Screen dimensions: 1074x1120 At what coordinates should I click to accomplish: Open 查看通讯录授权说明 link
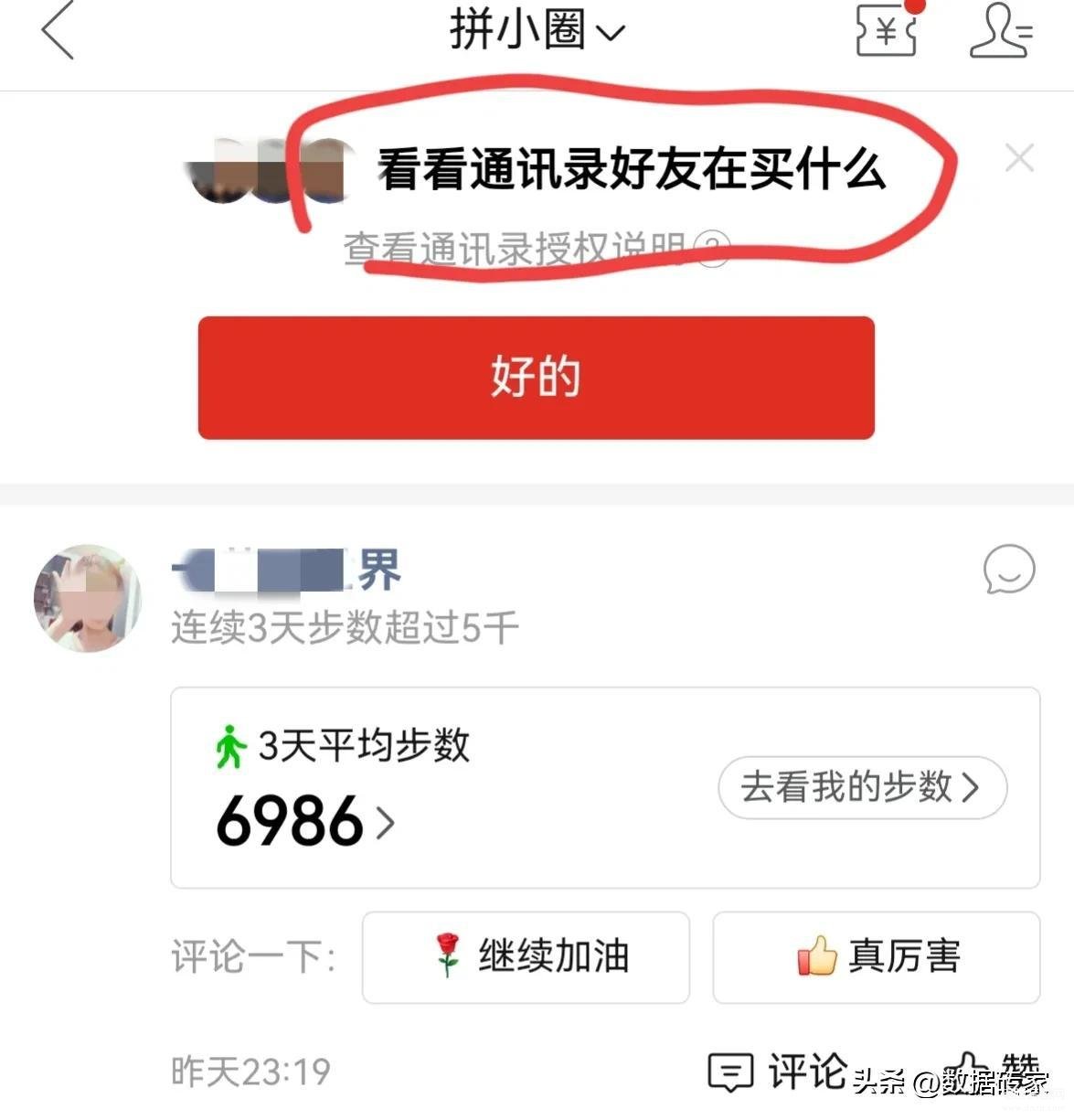(x=535, y=248)
